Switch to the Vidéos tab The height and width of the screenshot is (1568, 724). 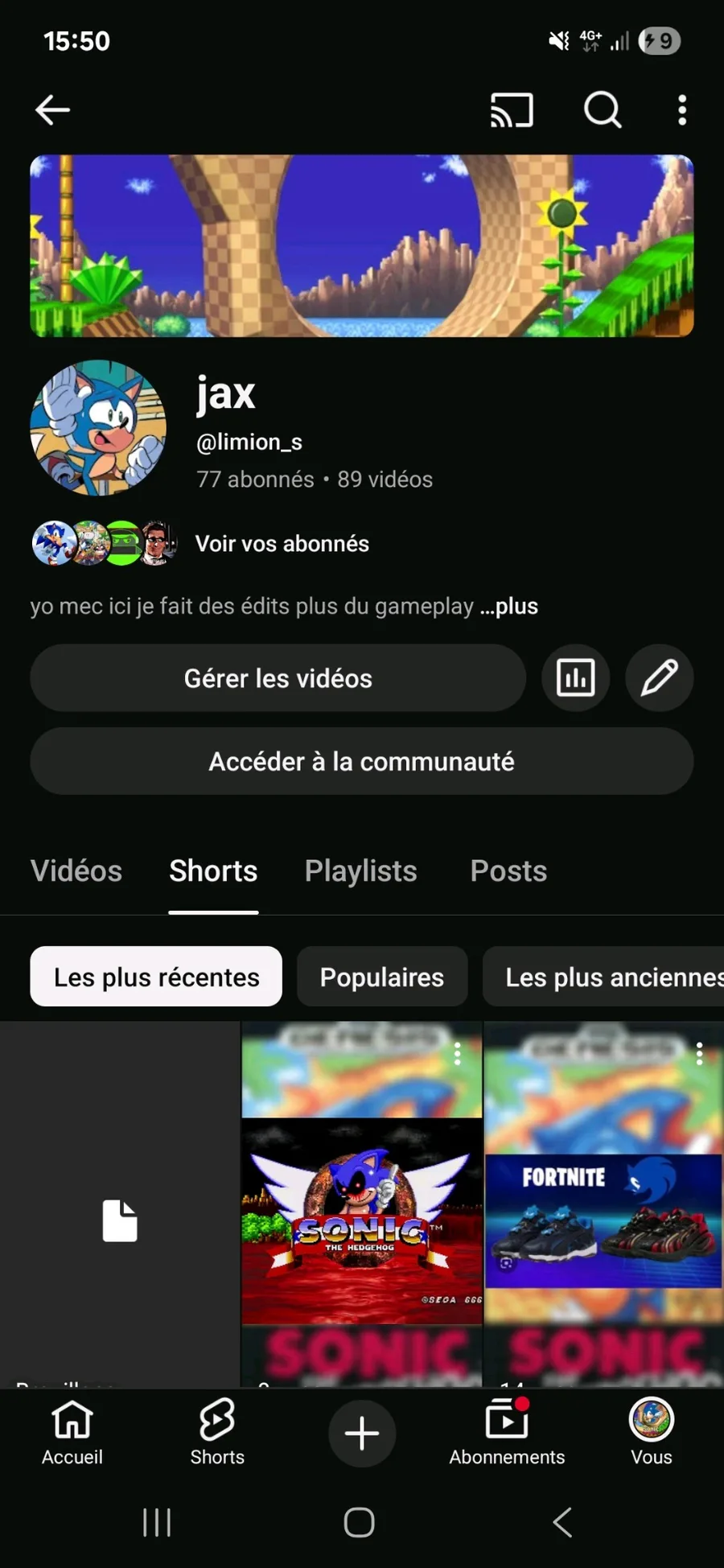76,871
